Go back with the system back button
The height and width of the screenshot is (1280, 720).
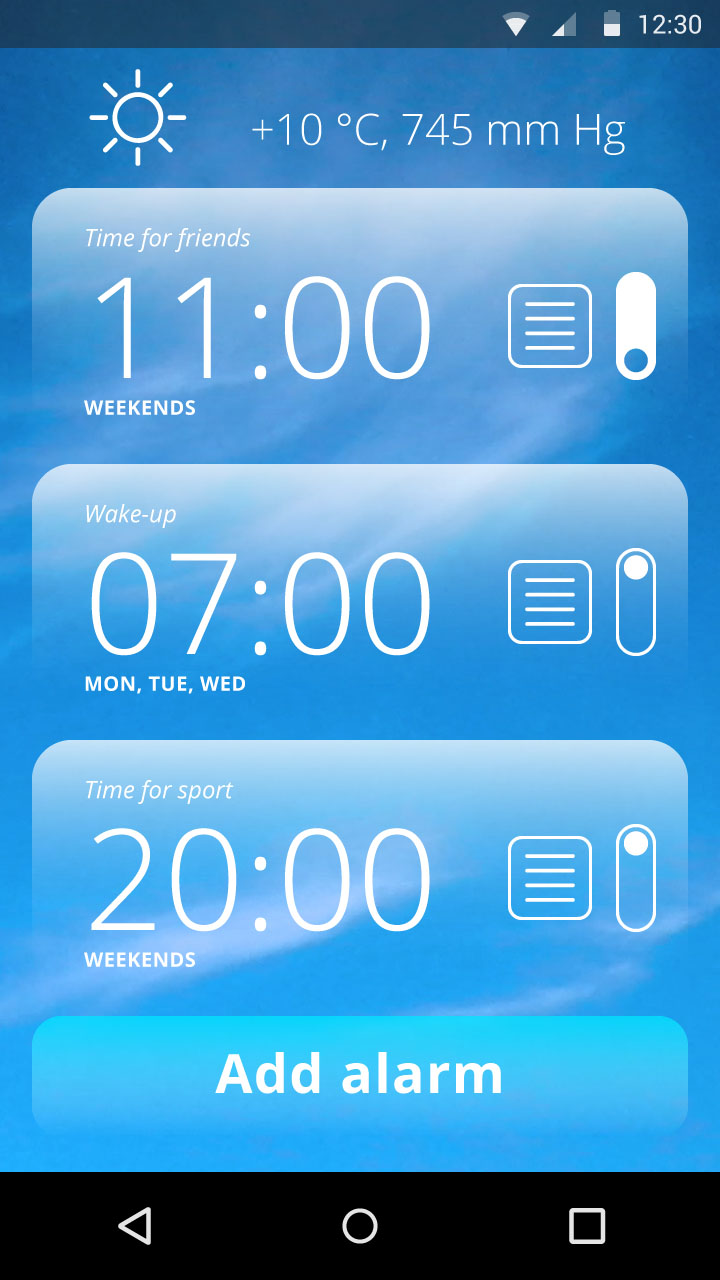point(134,1225)
